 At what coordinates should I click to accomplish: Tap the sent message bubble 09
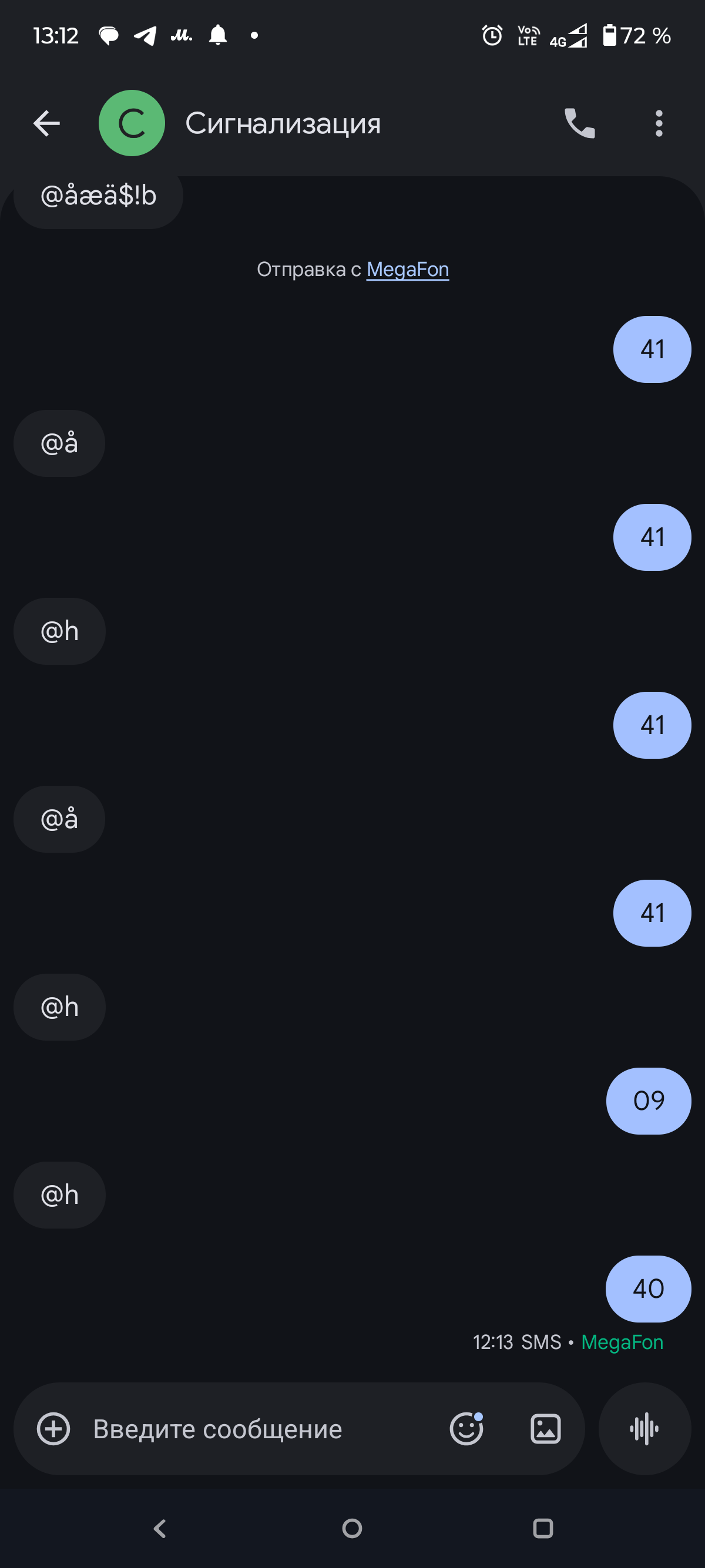coord(649,1101)
